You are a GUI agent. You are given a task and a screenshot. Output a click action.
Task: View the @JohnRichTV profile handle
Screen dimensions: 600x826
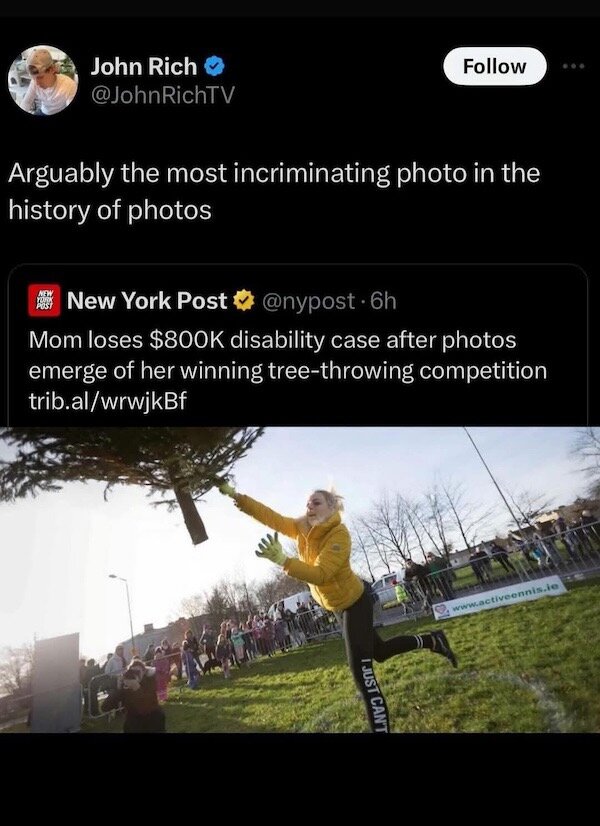coord(162,94)
